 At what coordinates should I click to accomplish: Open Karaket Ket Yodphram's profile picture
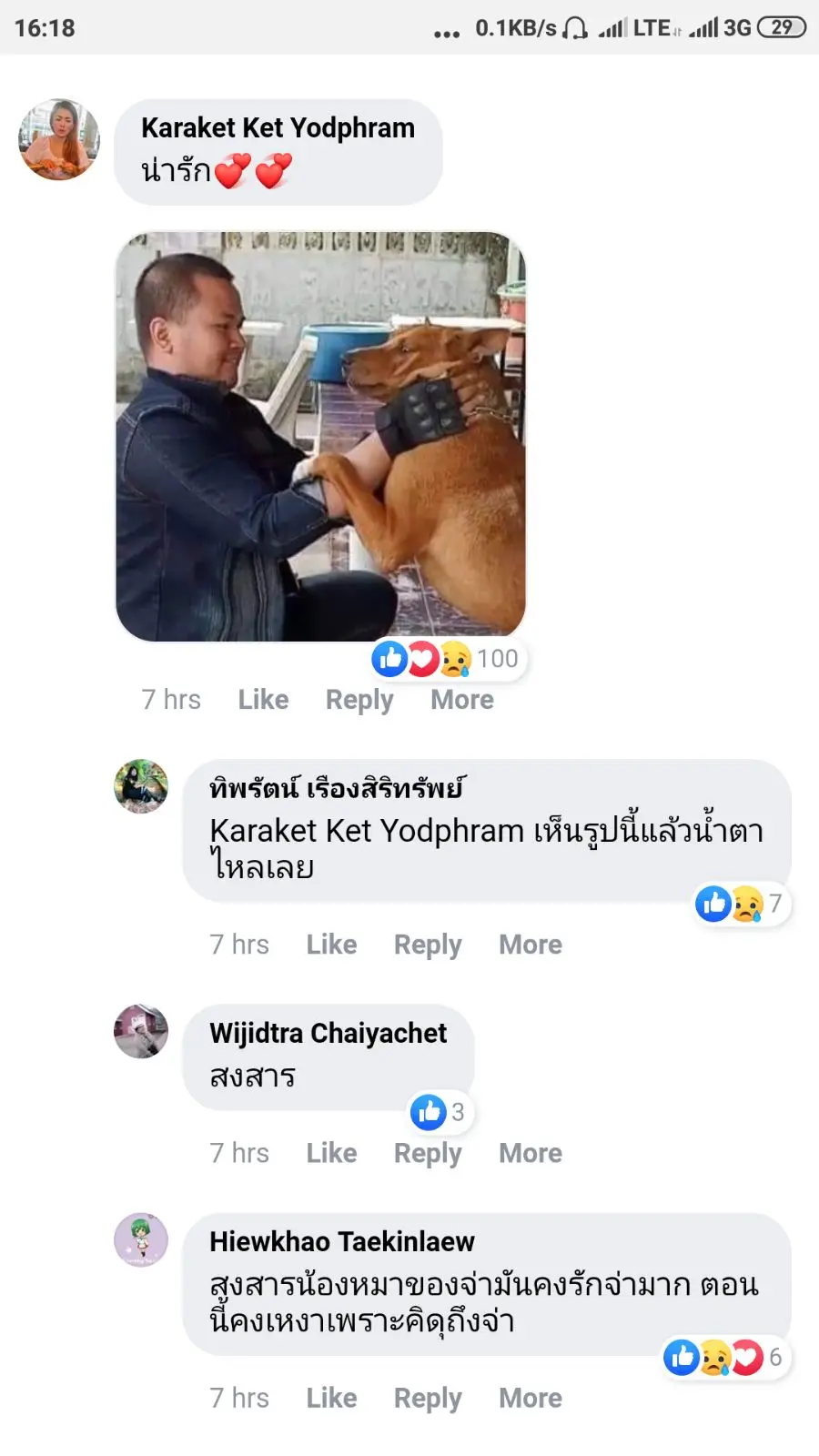pyautogui.click(x=59, y=139)
